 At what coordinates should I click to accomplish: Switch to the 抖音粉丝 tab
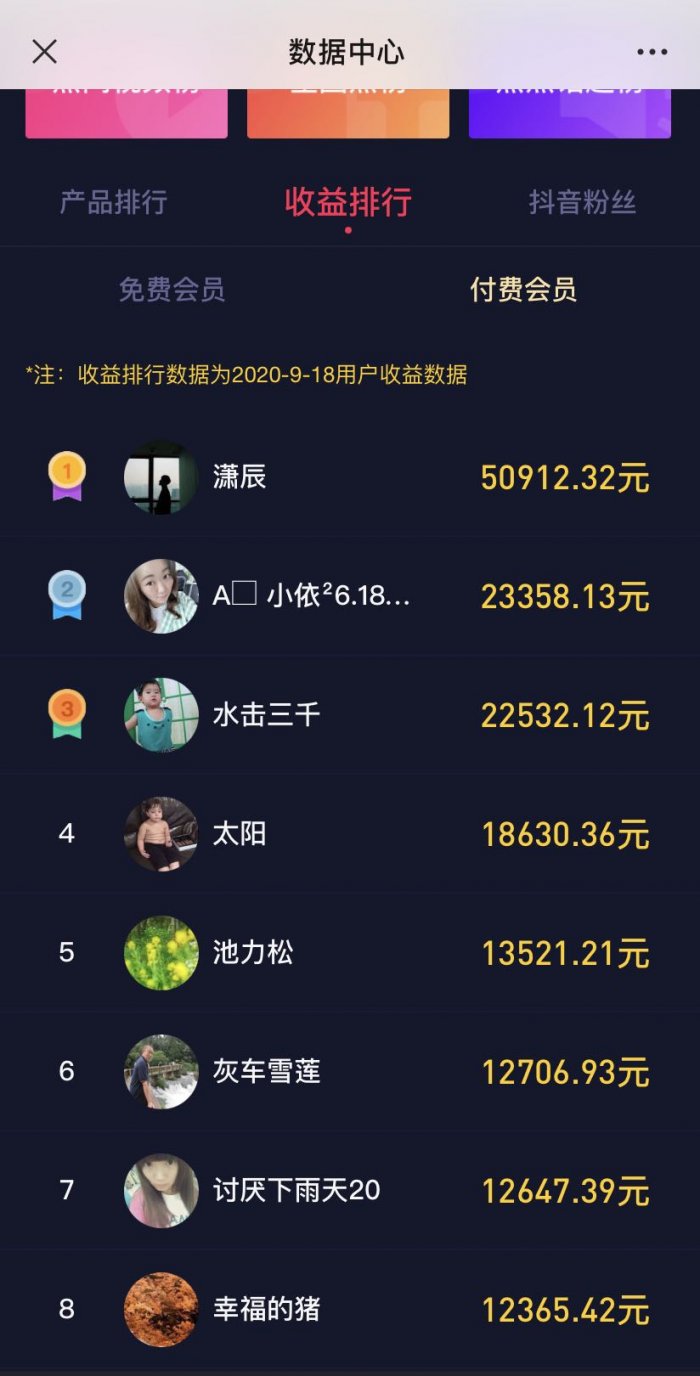(582, 203)
